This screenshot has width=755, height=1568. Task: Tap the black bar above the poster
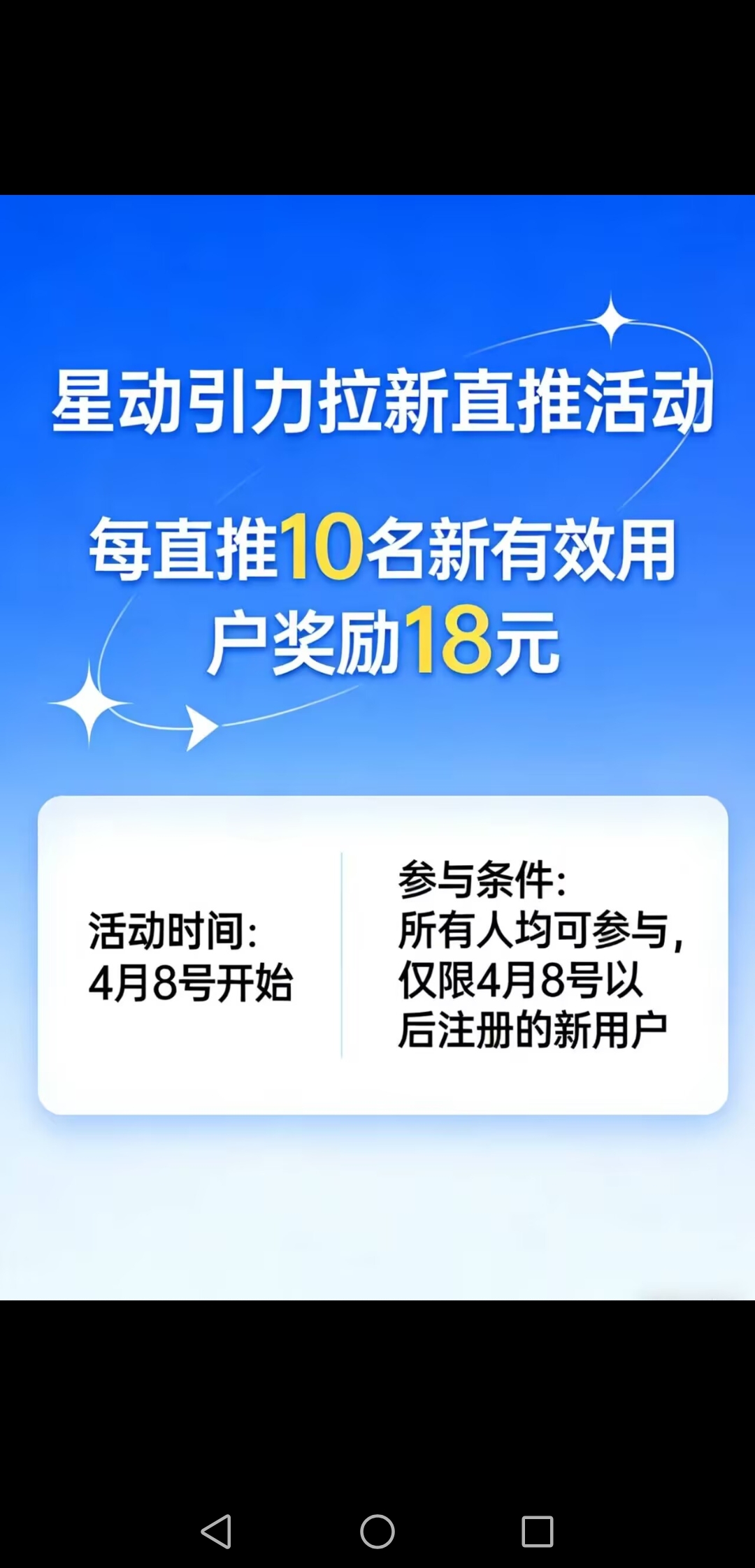coord(377,98)
